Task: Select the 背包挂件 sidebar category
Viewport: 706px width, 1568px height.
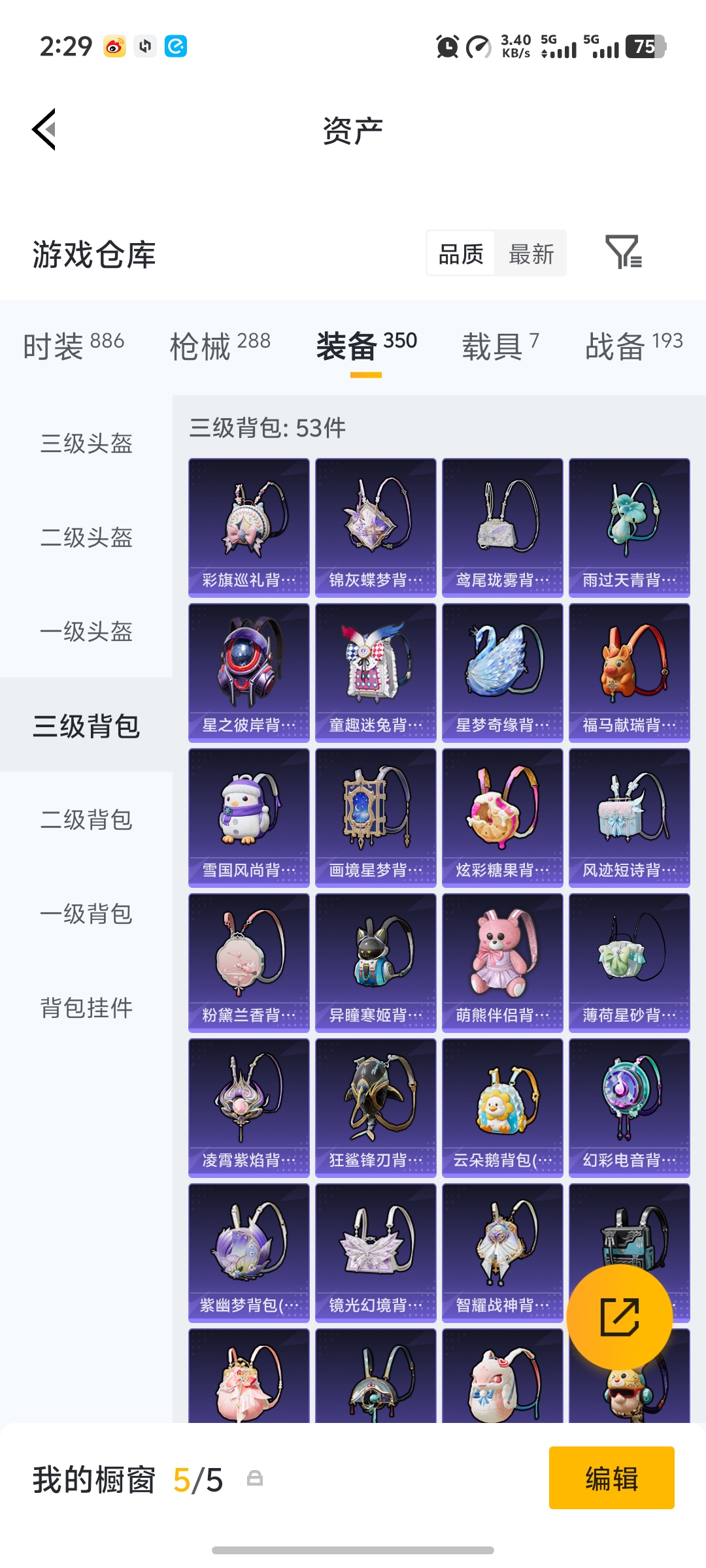Action: coord(86,1008)
